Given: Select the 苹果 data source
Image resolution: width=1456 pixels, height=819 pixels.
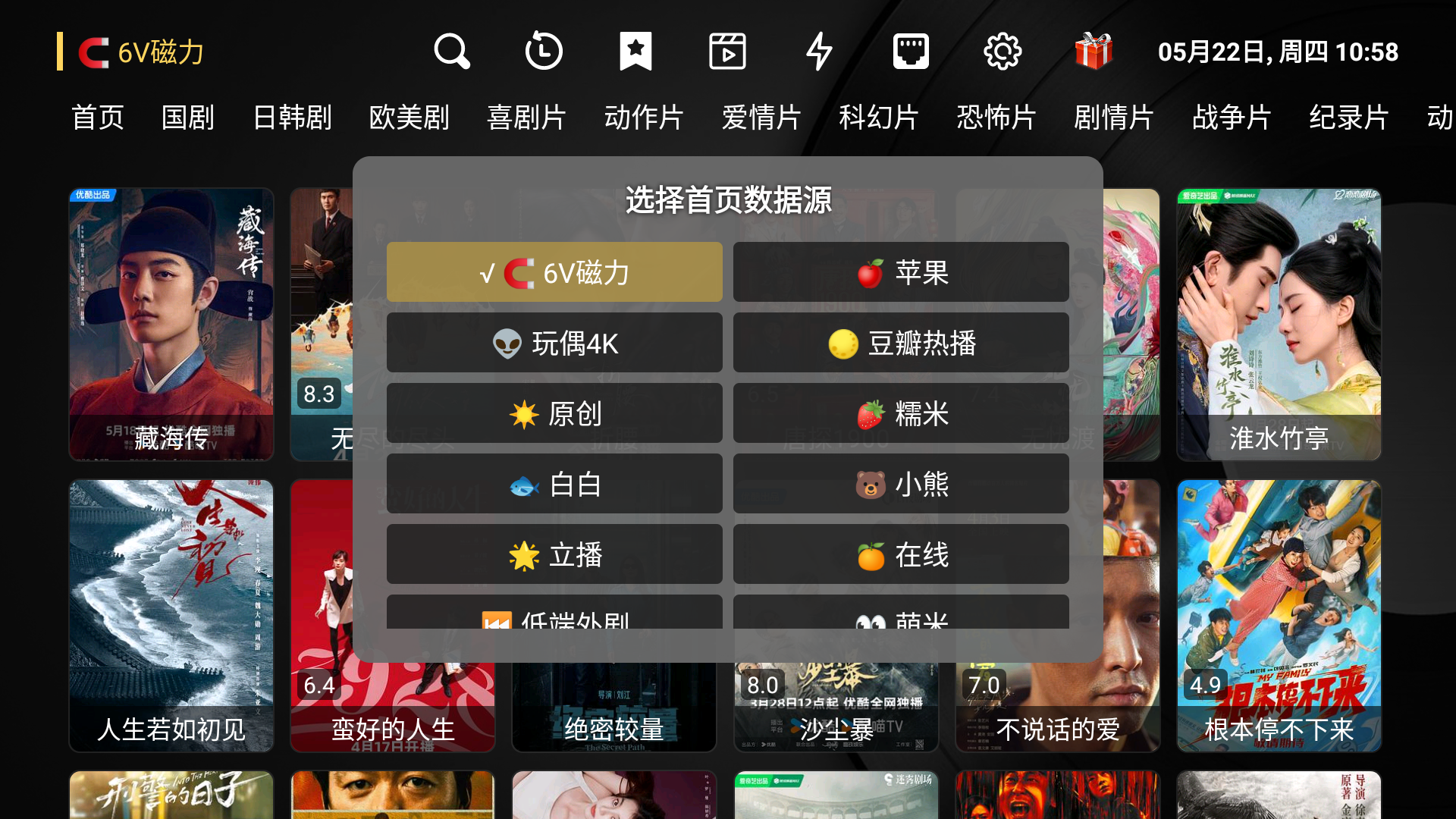Looking at the screenshot, I should coord(901,272).
